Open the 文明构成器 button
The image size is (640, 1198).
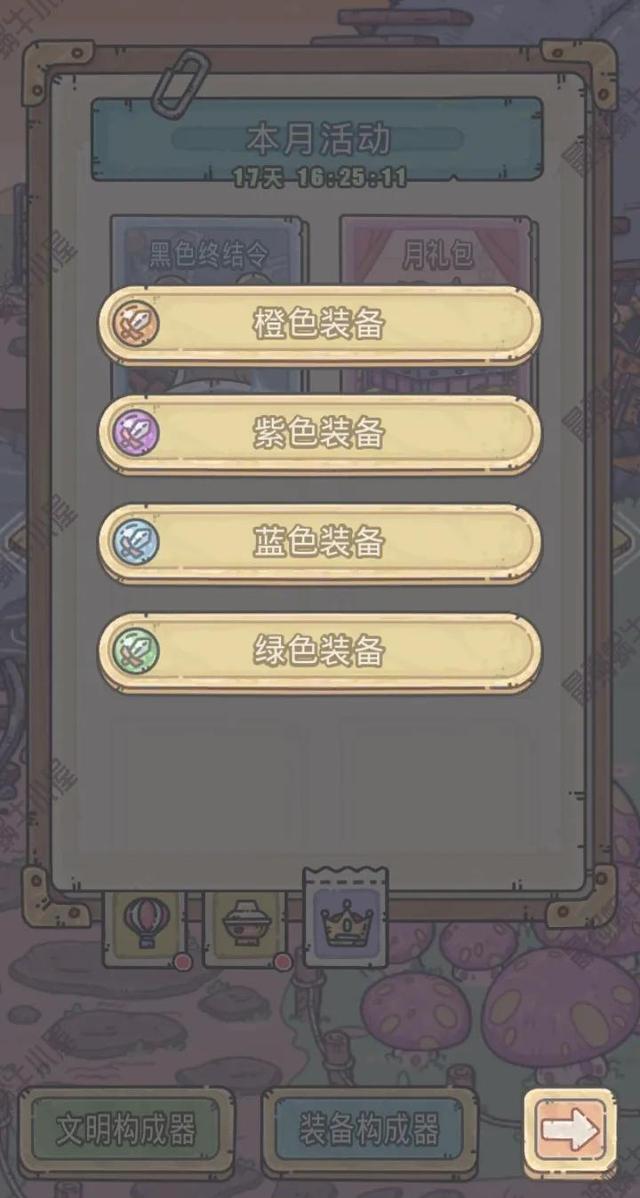126,1130
